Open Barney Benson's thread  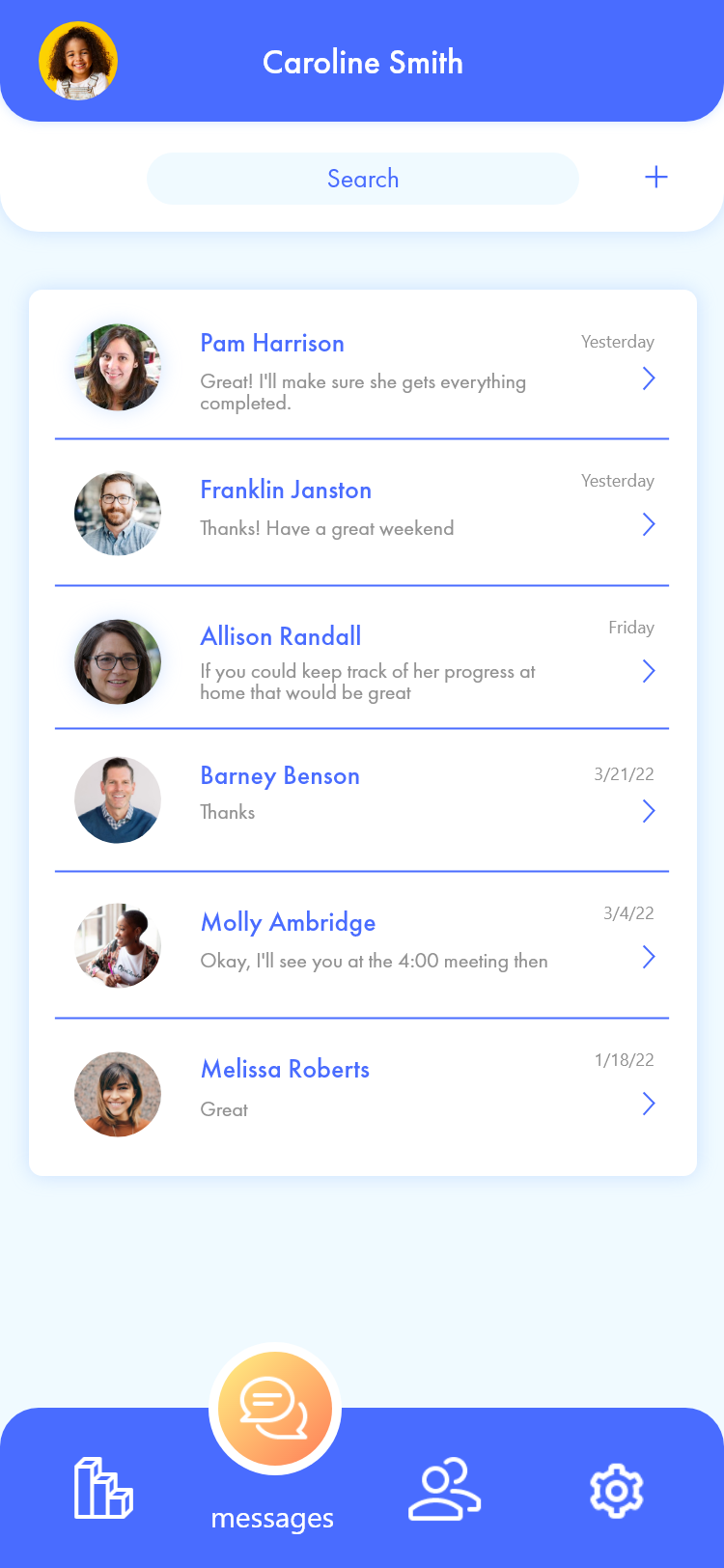(x=362, y=799)
